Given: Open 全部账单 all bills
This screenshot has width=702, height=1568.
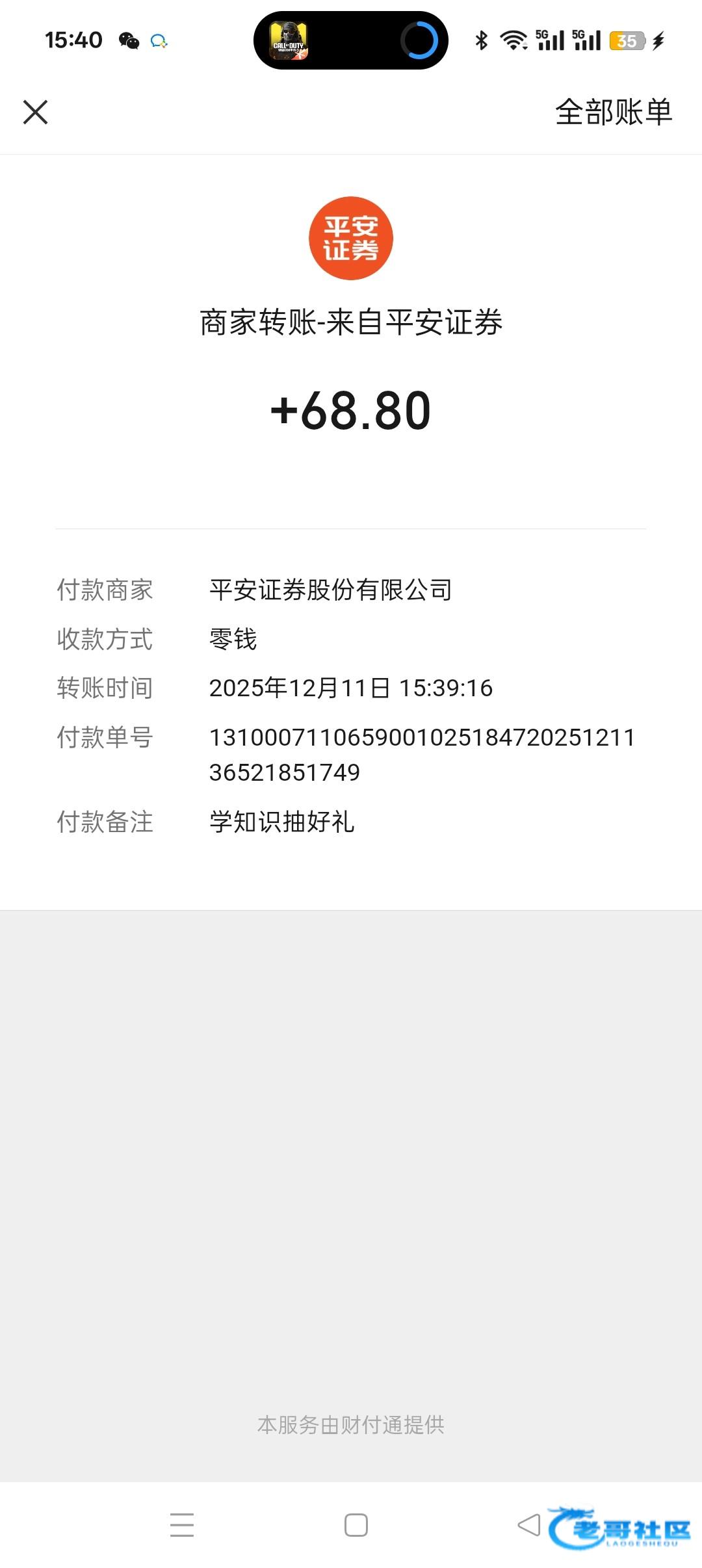Looking at the screenshot, I should (613, 112).
